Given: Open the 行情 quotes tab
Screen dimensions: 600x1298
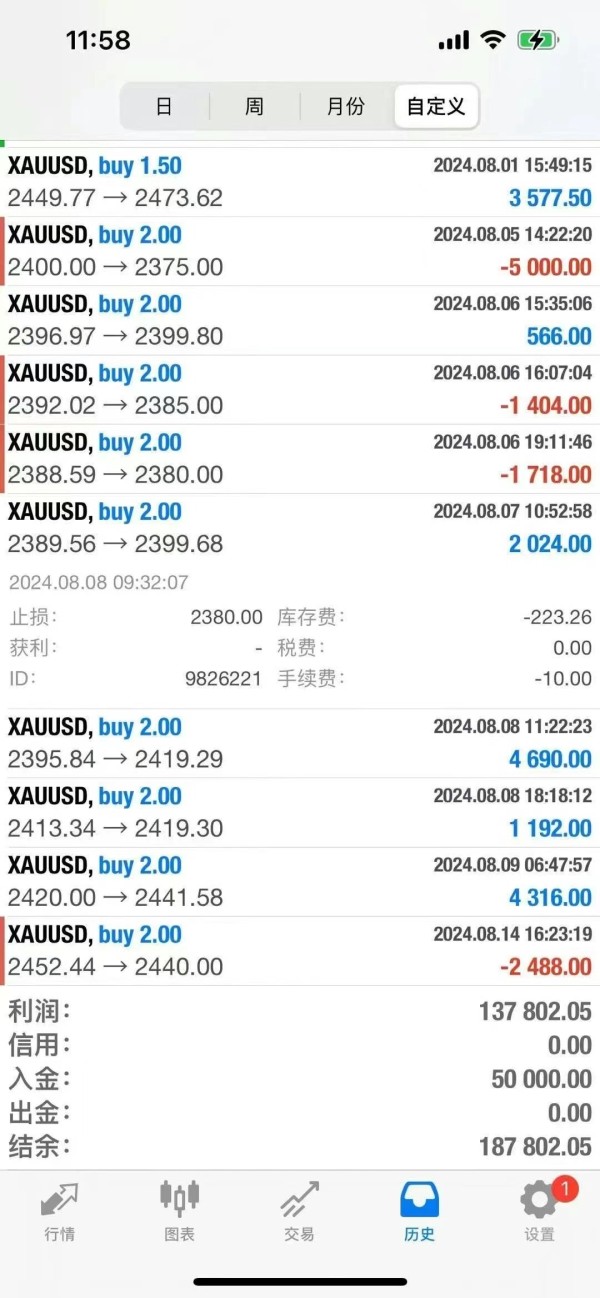Looking at the screenshot, I should pos(60,1210).
